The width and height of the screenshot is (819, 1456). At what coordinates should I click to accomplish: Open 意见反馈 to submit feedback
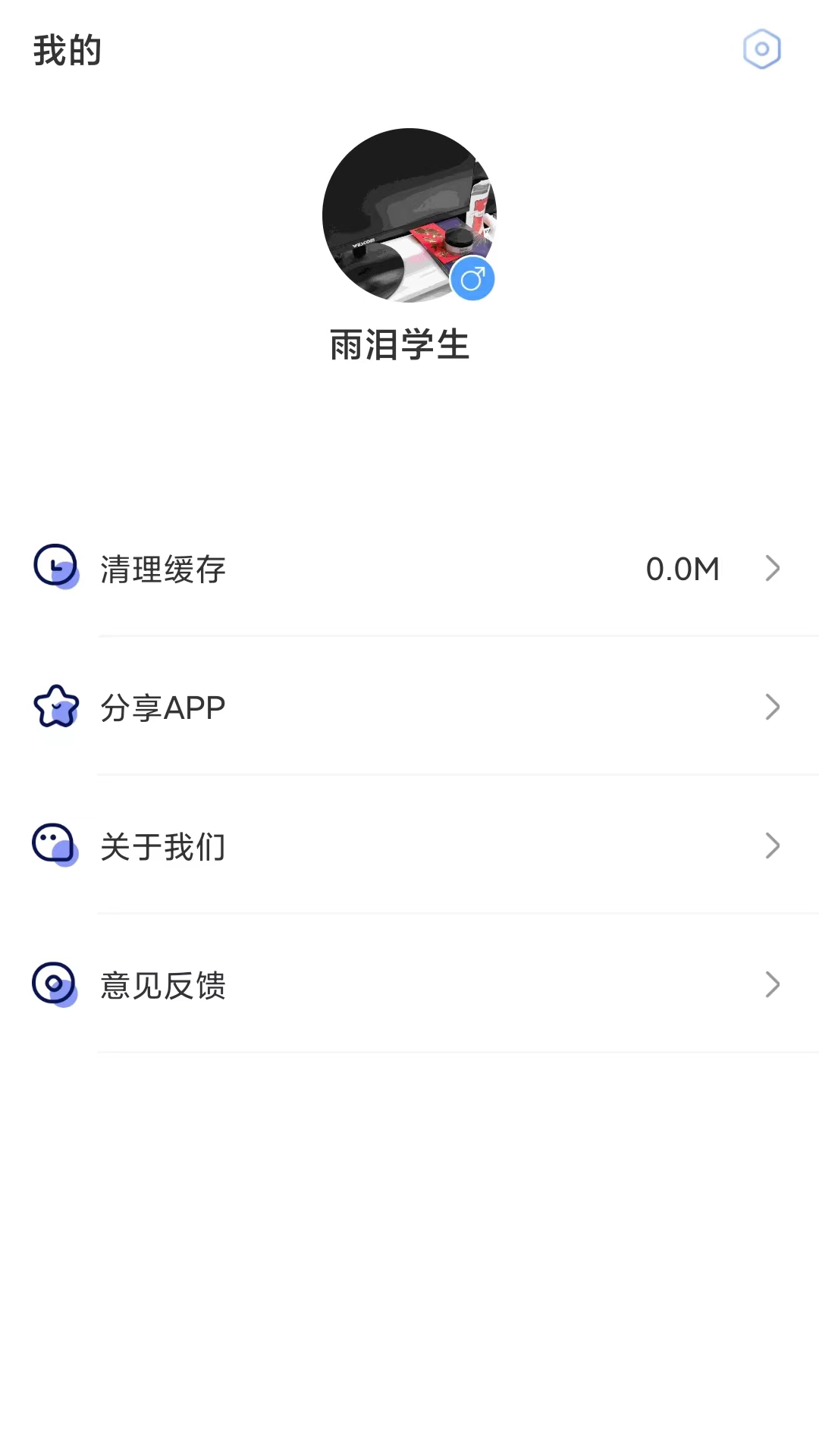[x=162, y=986]
